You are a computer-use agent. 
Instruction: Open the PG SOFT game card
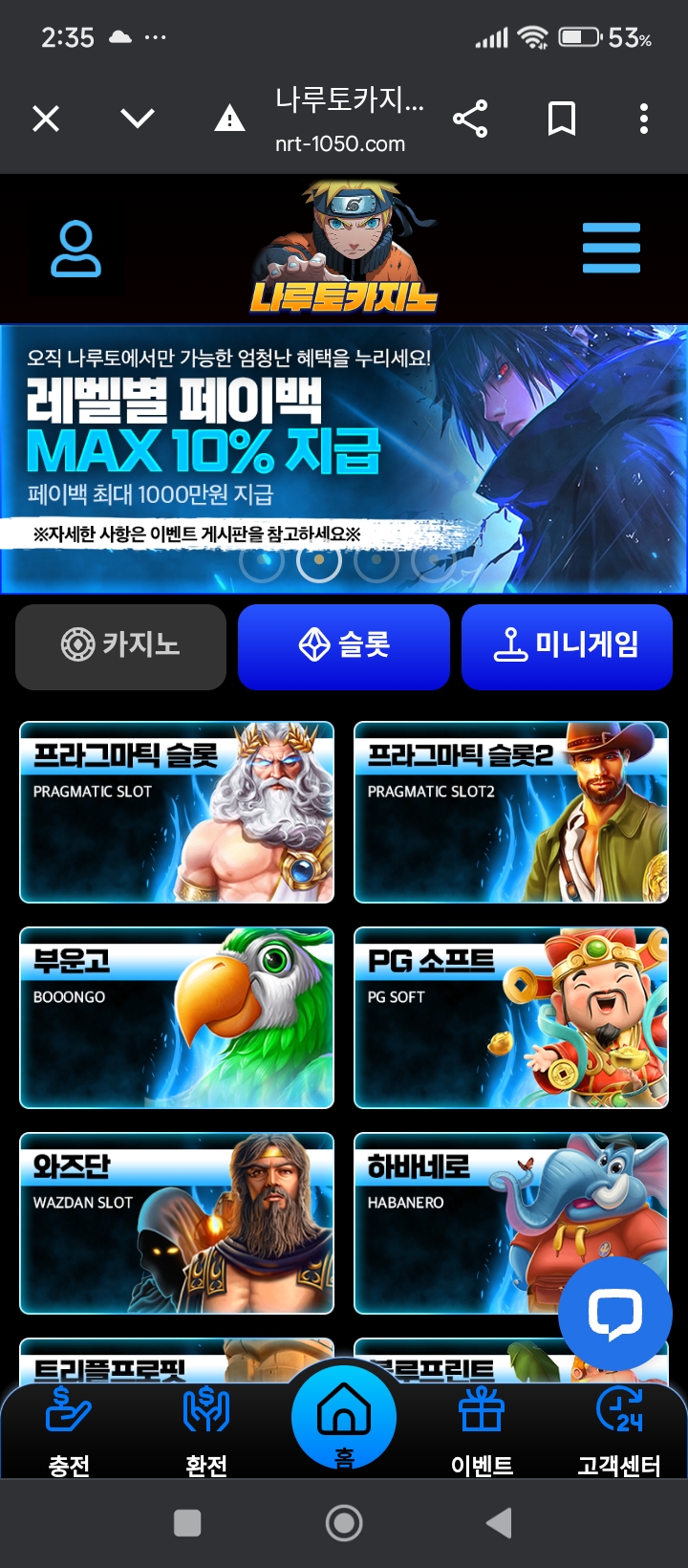point(511,1018)
